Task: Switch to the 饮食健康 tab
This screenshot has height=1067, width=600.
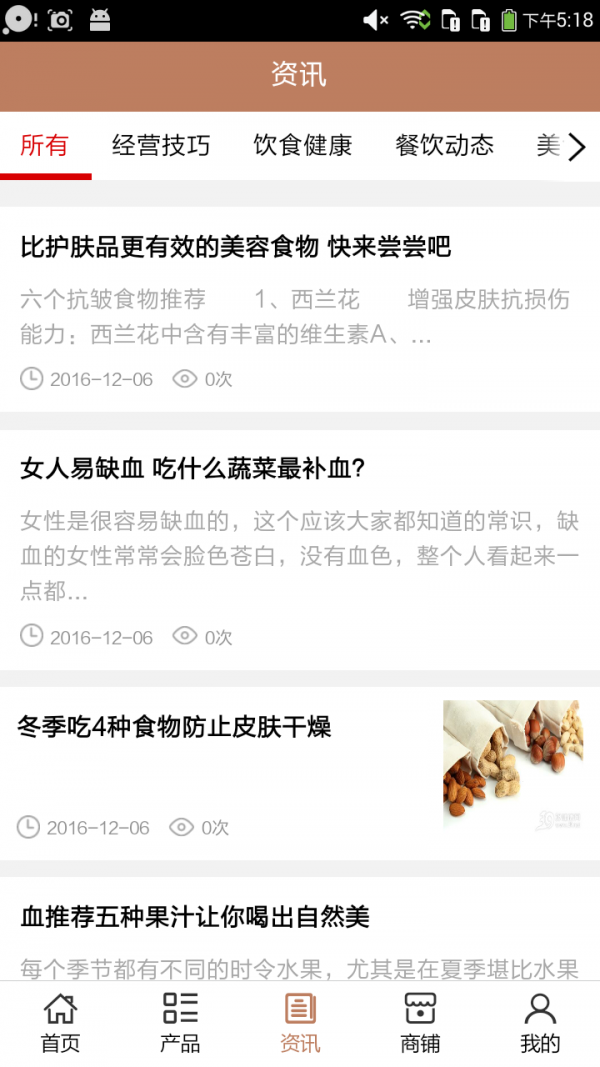Action: click(x=303, y=146)
